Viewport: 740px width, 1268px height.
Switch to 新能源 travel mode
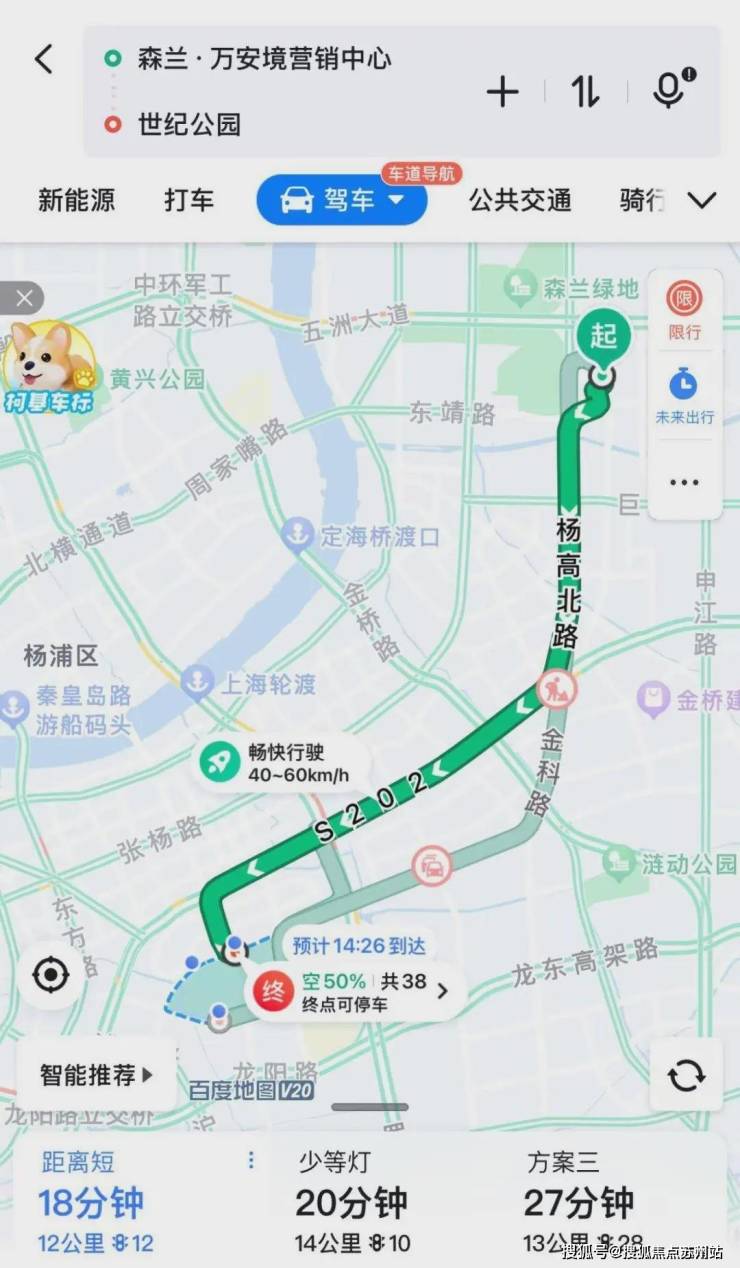[x=76, y=200]
